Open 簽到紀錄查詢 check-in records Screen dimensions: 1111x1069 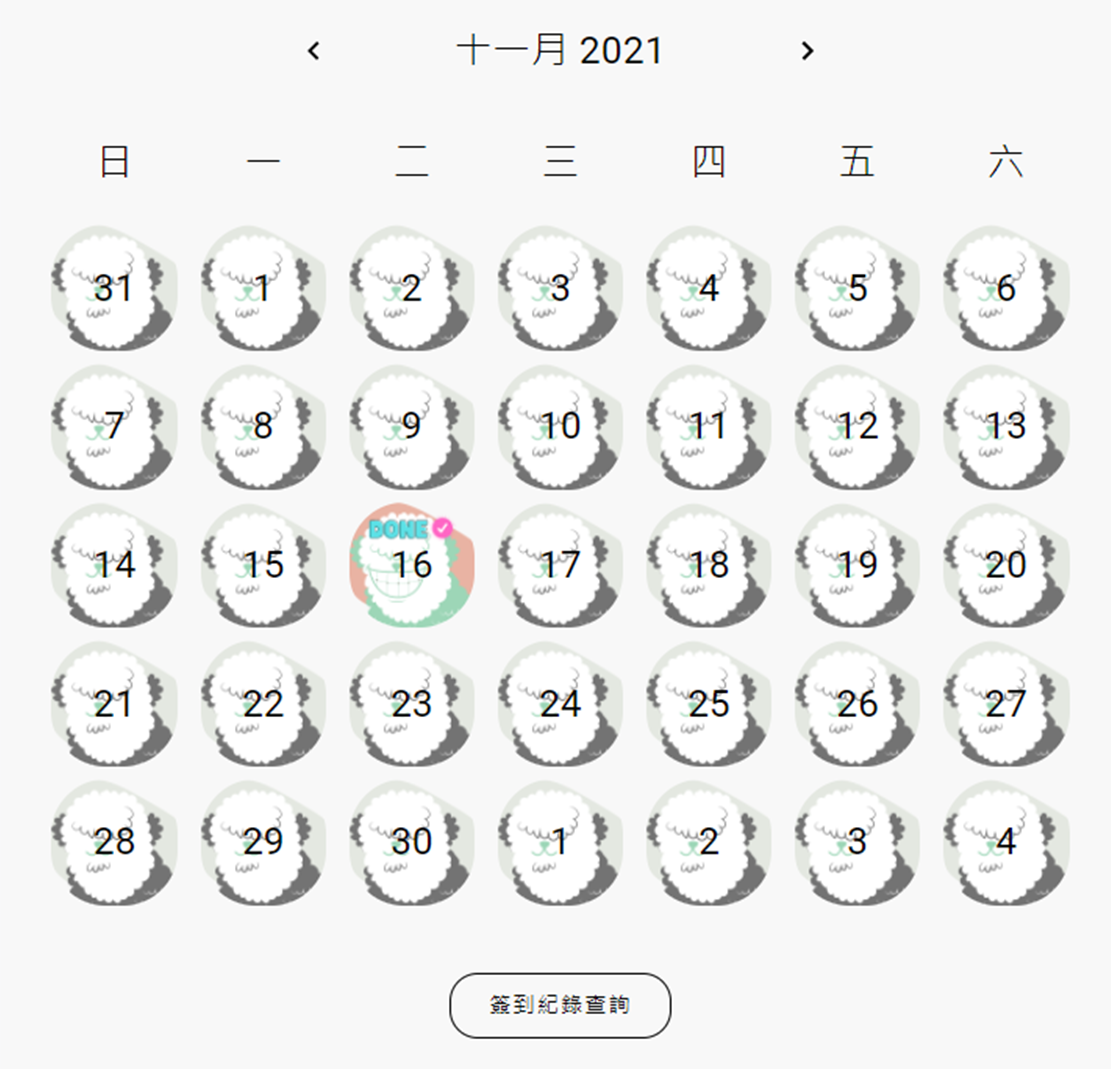click(560, 1005)
